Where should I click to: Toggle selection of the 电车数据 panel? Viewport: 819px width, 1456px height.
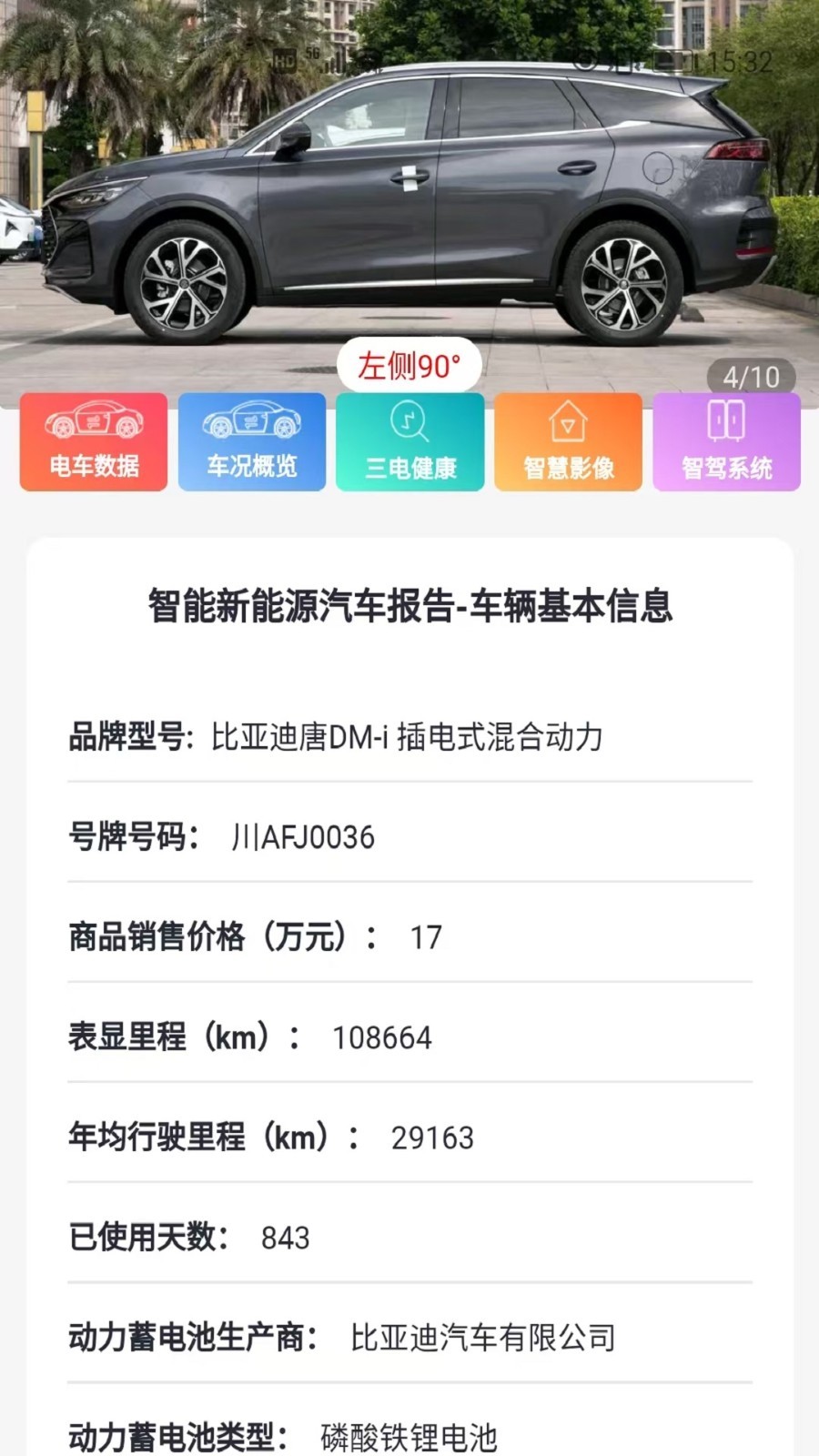pyautogui.click(x=93, y=441)
